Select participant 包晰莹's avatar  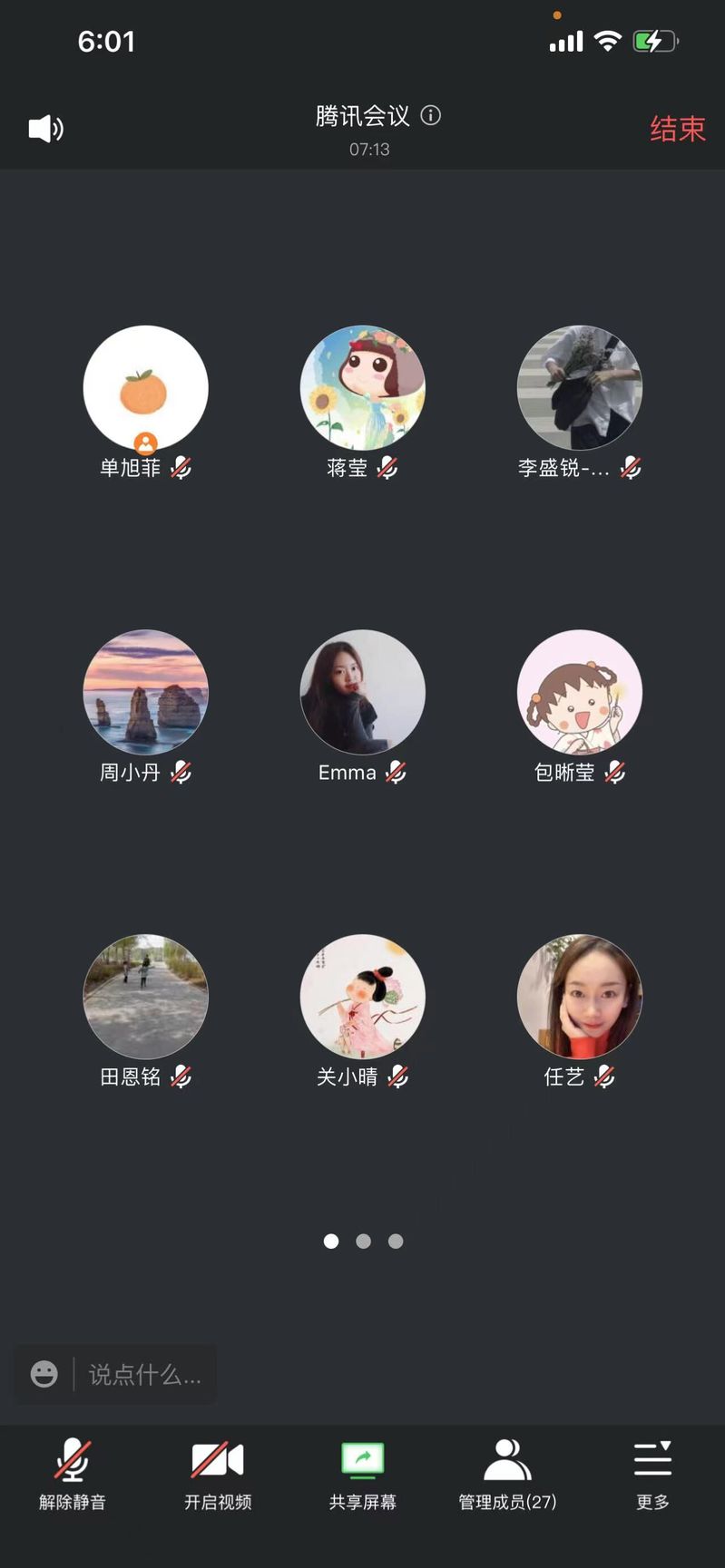[x=579, y=692]
